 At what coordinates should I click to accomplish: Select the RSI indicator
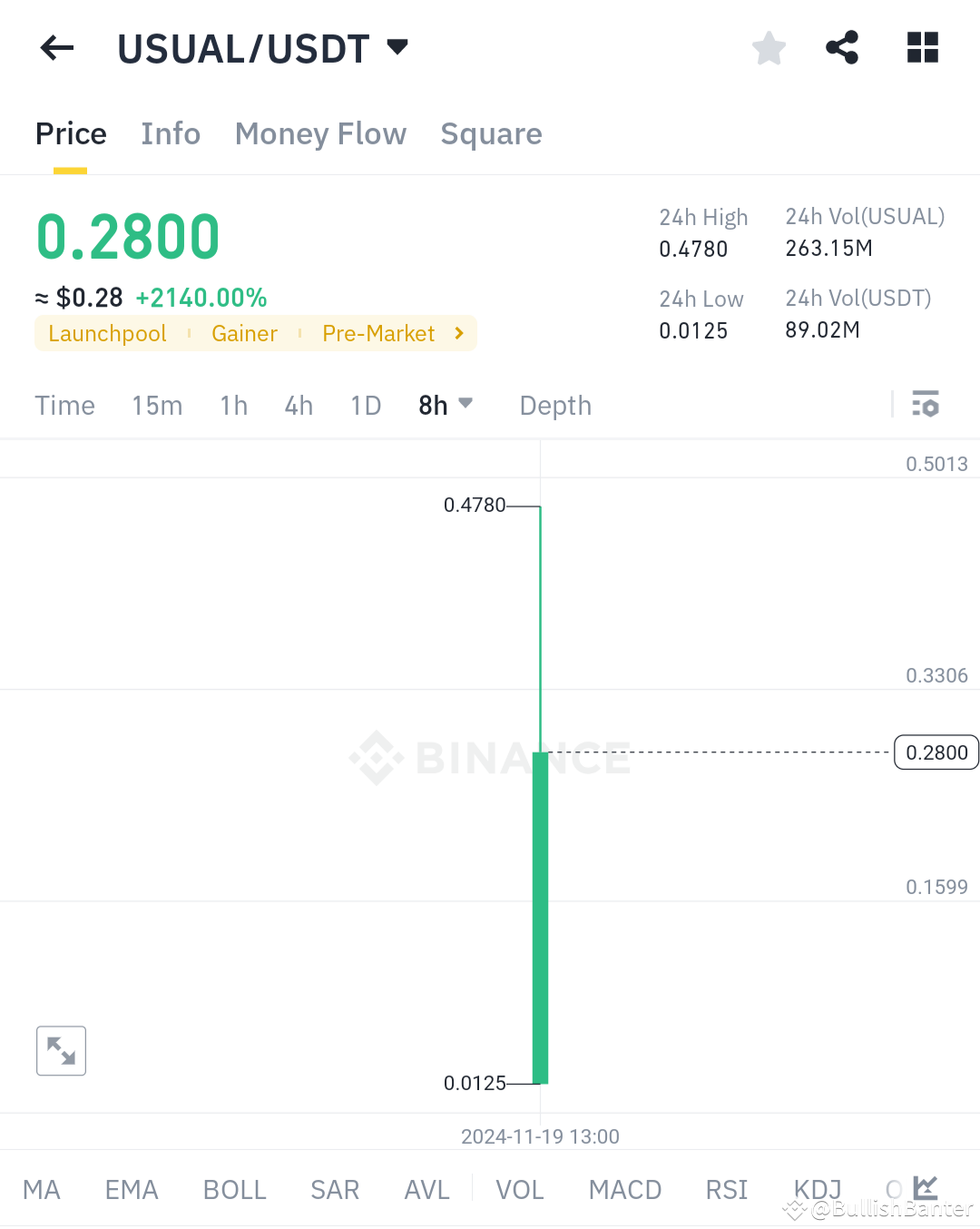(726, 1189)
